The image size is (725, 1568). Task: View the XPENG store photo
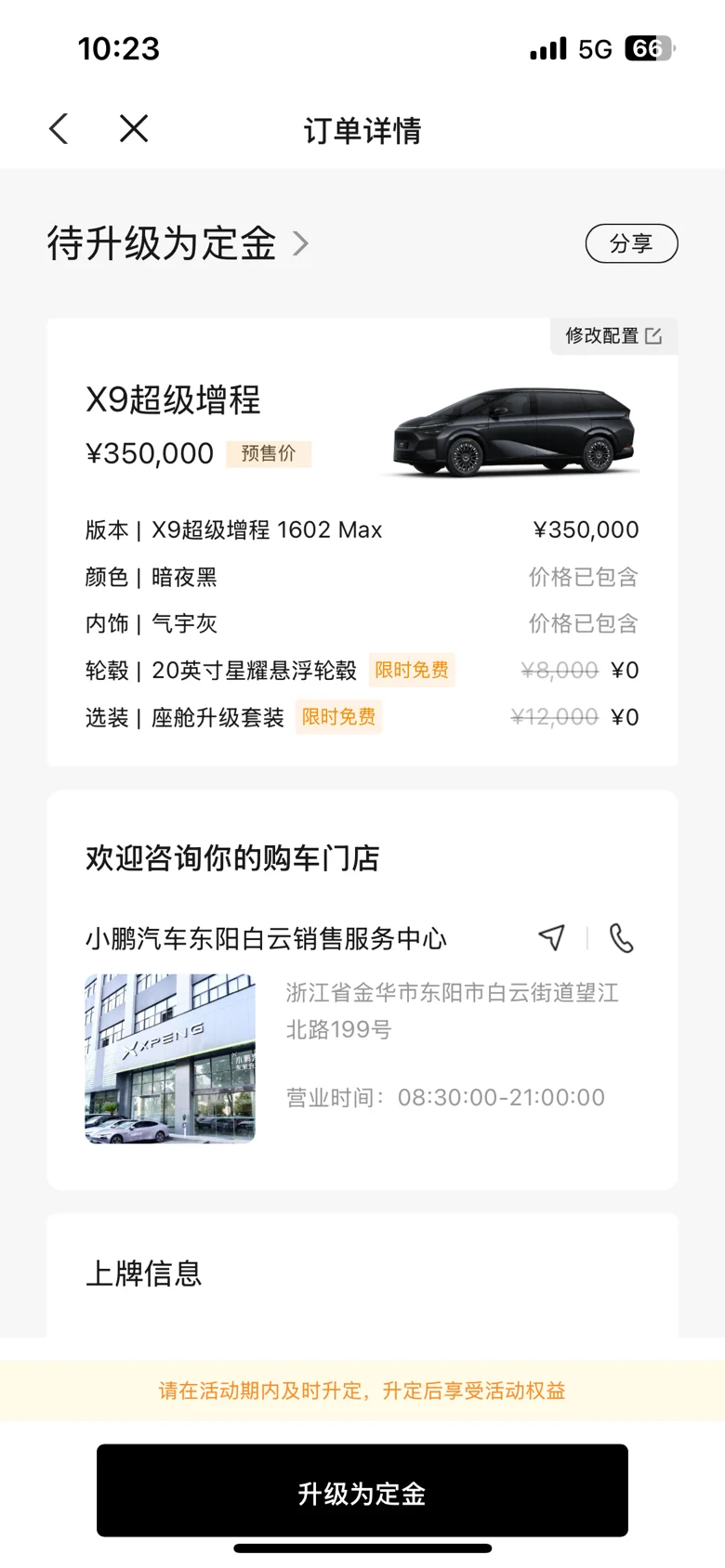click(170, 1058)
